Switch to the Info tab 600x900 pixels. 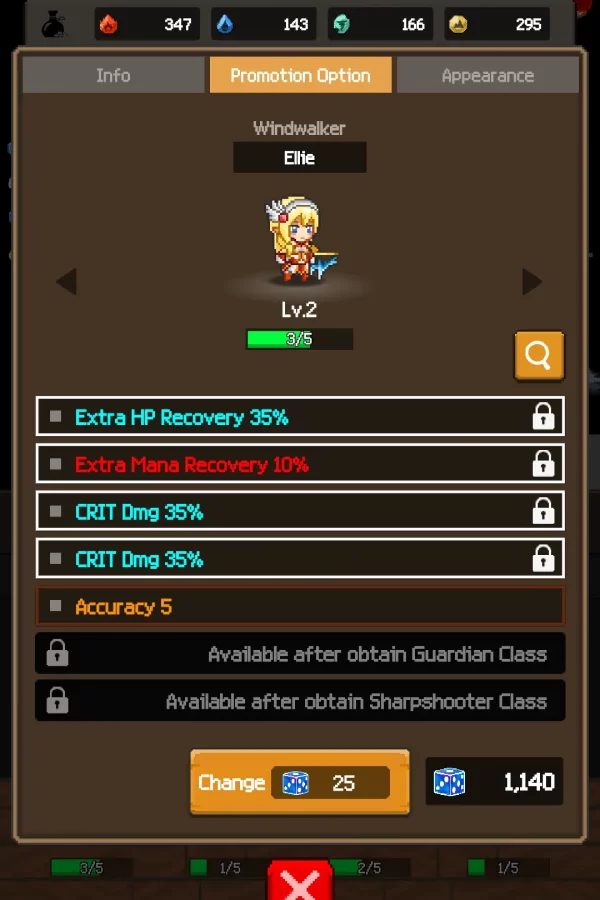coord(113,75)
